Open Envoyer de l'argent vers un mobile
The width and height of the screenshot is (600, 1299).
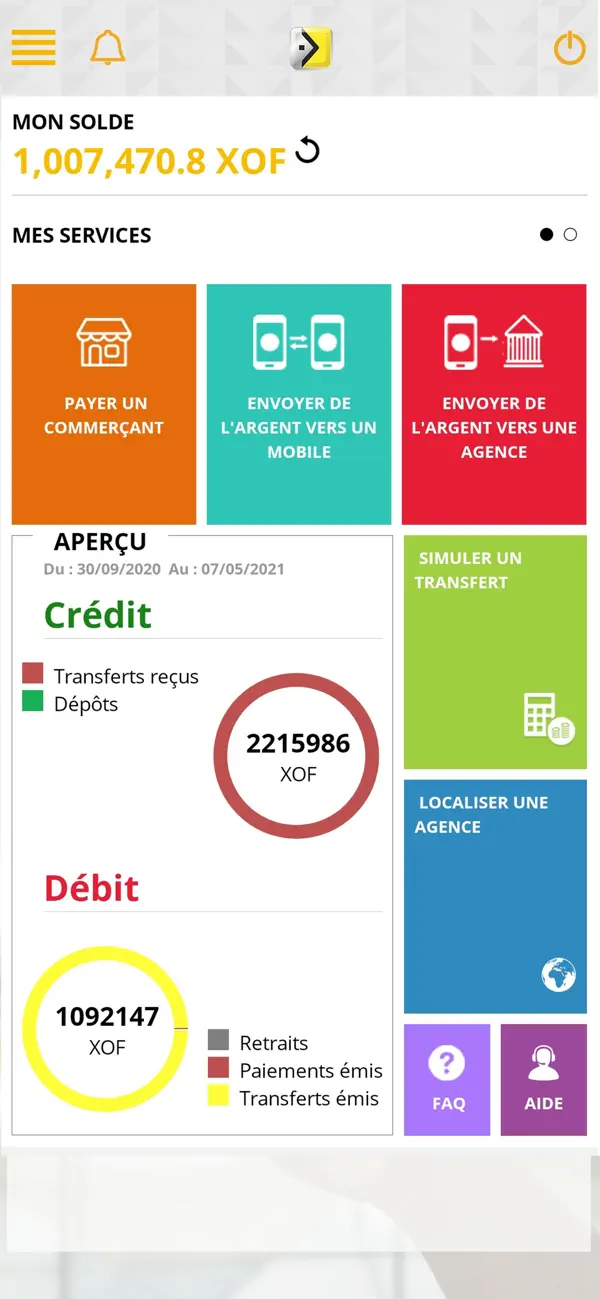299,404
